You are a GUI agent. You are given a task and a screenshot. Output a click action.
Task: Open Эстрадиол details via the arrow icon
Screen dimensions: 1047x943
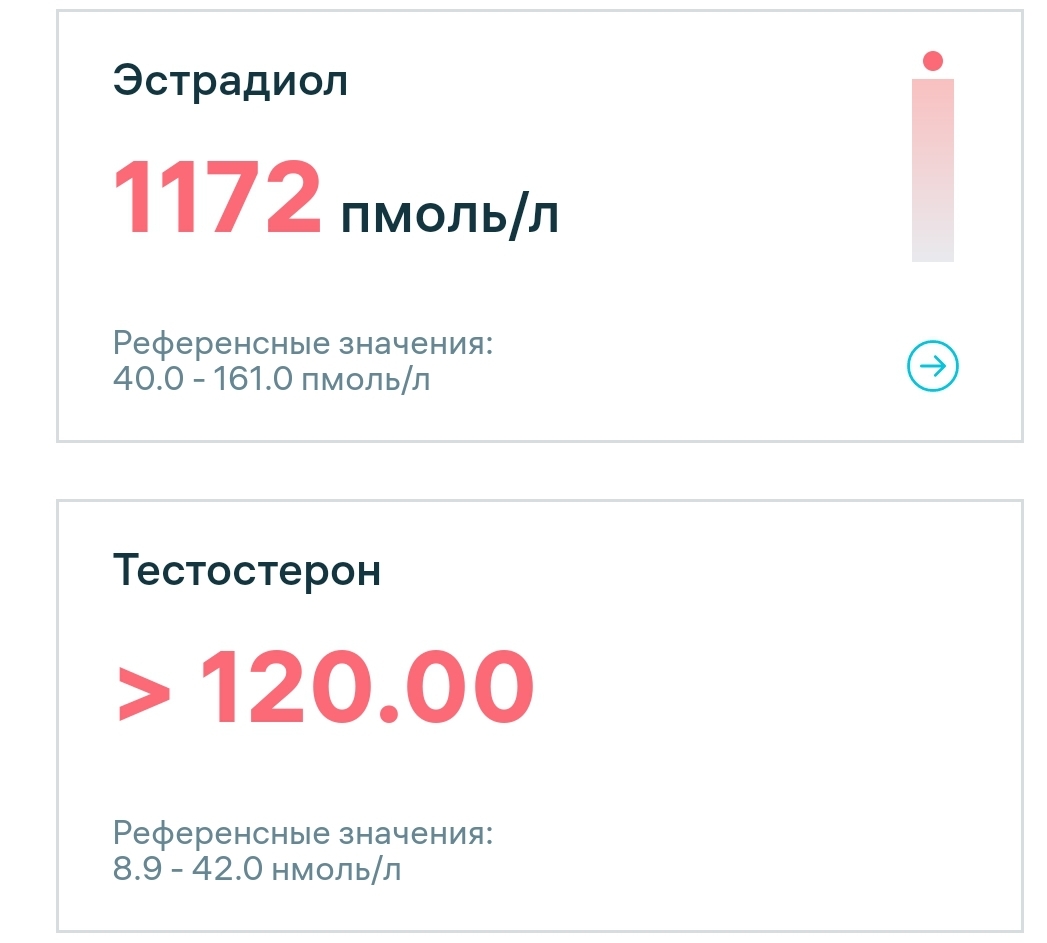[932, 367]
